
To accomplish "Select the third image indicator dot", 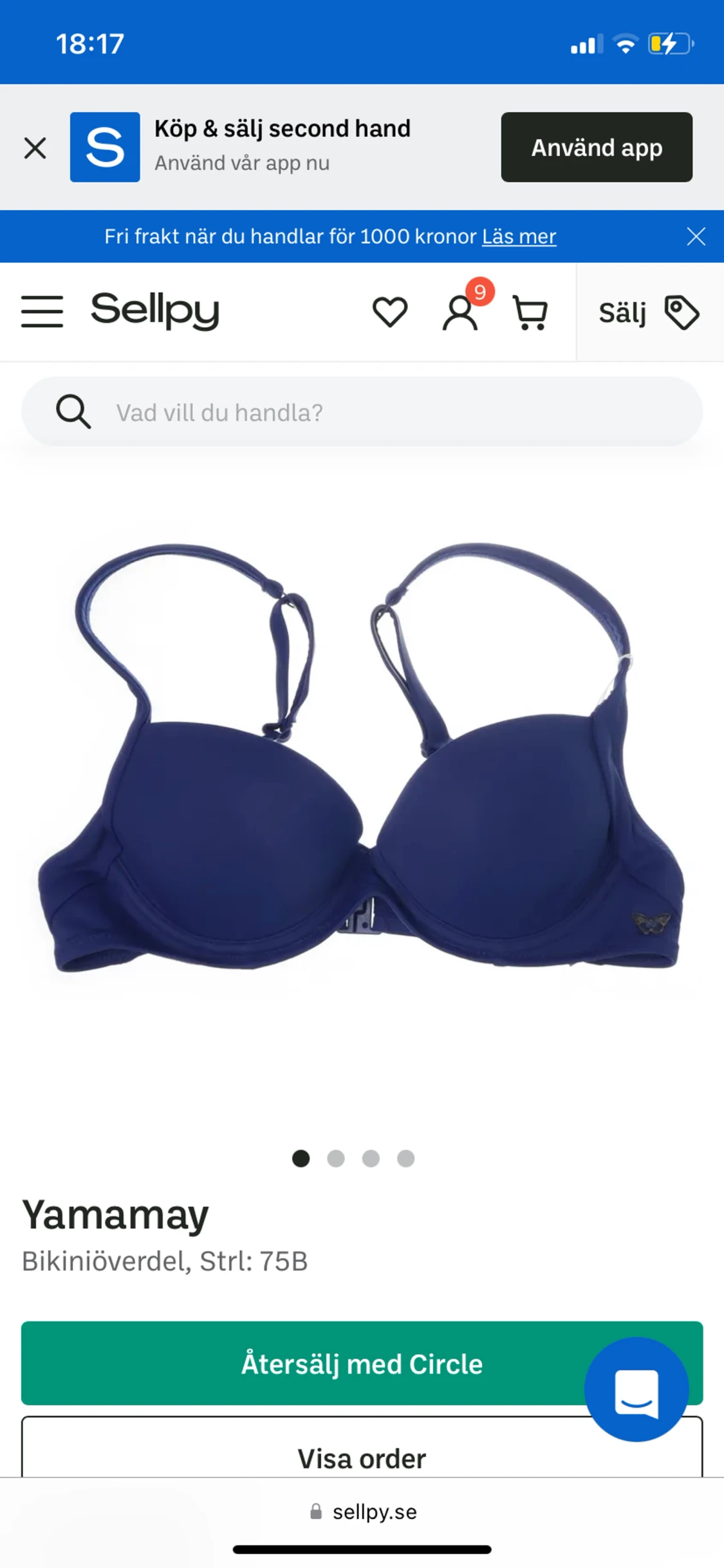I will pyautogui.click(x=371, y=1158).
